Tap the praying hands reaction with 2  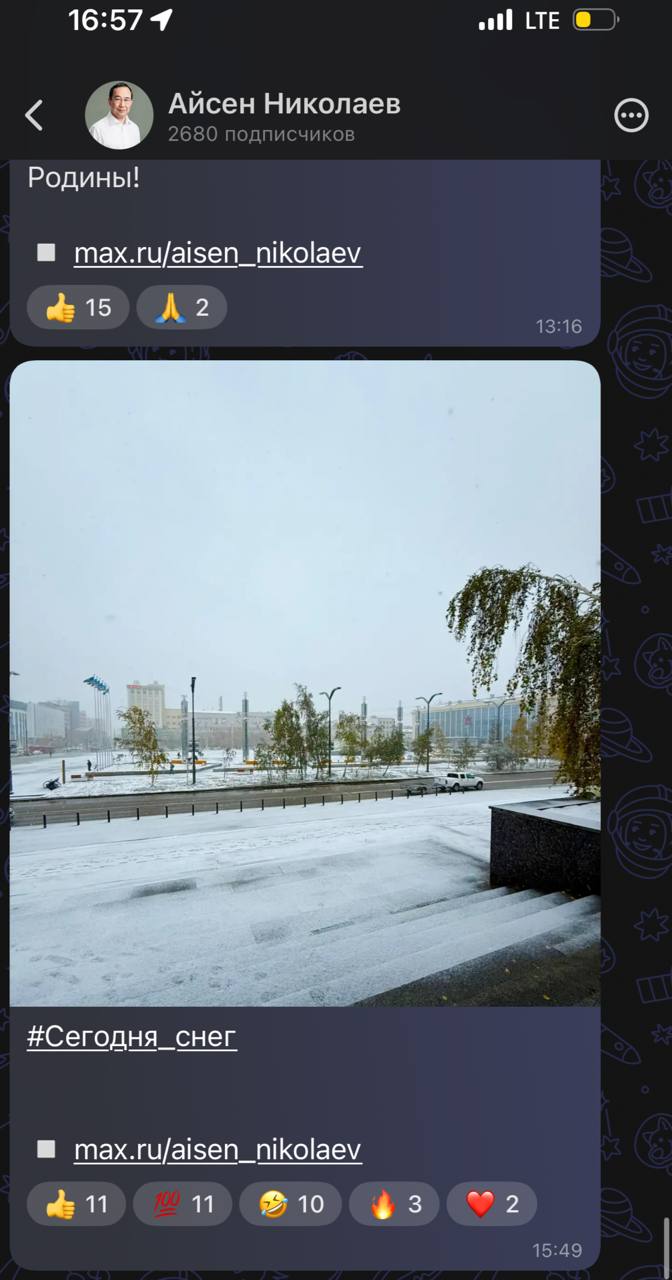point(182,307)
